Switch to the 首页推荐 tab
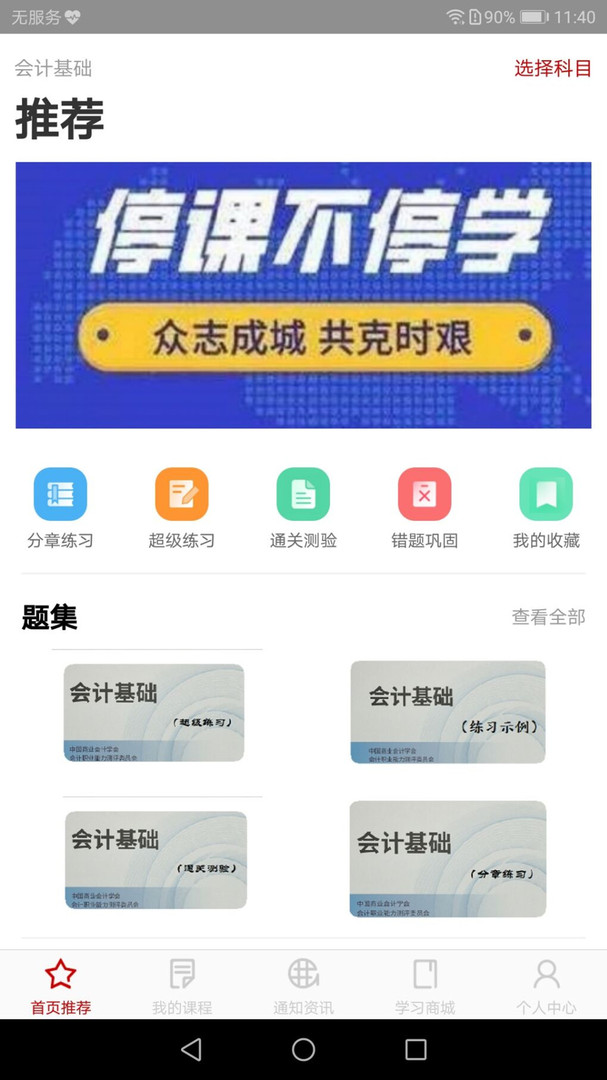607x1080 pixels. pos(61,985)
